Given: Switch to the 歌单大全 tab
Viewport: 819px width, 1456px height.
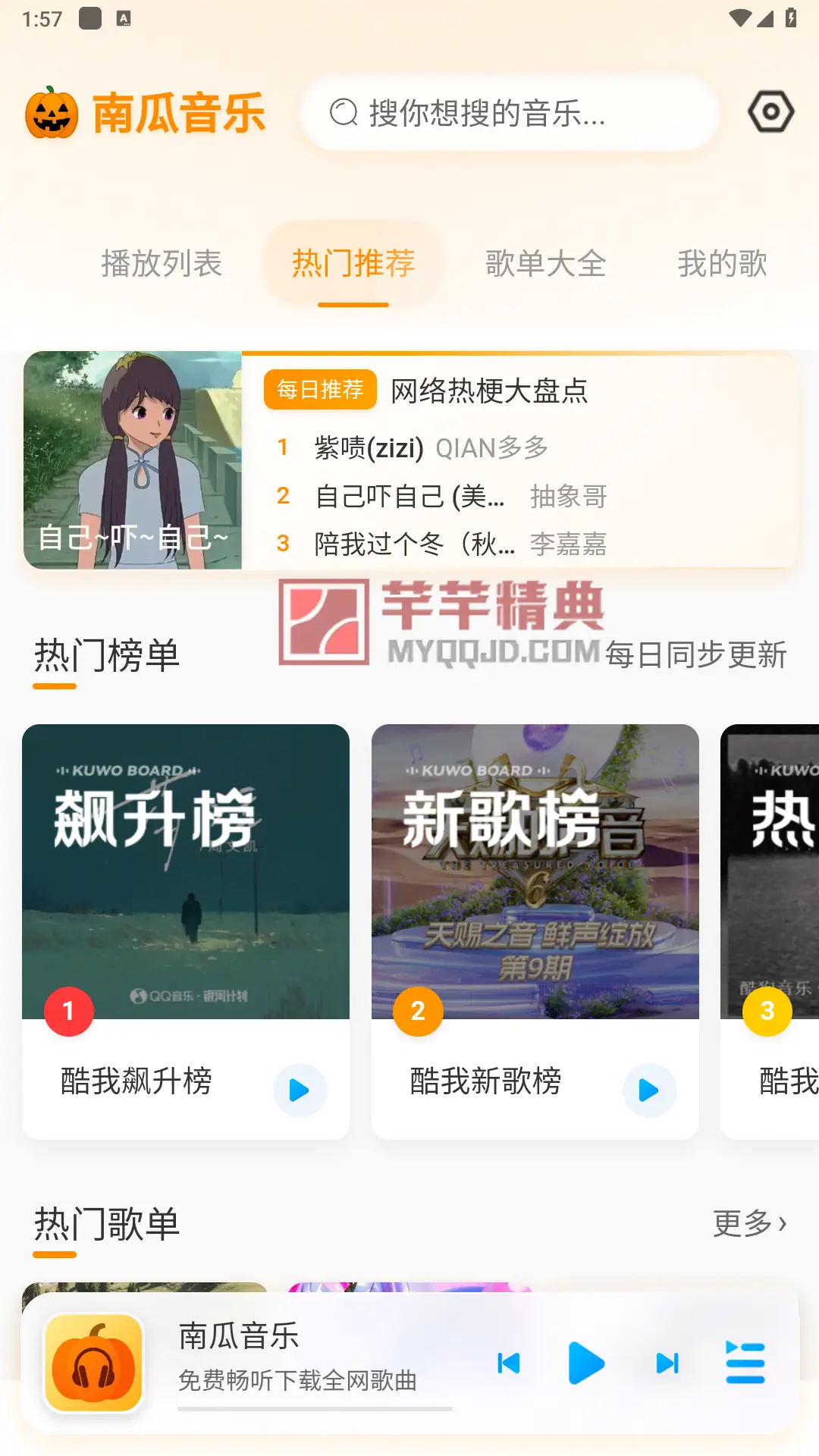Looking at the screenshot, I should click(546, 264).
